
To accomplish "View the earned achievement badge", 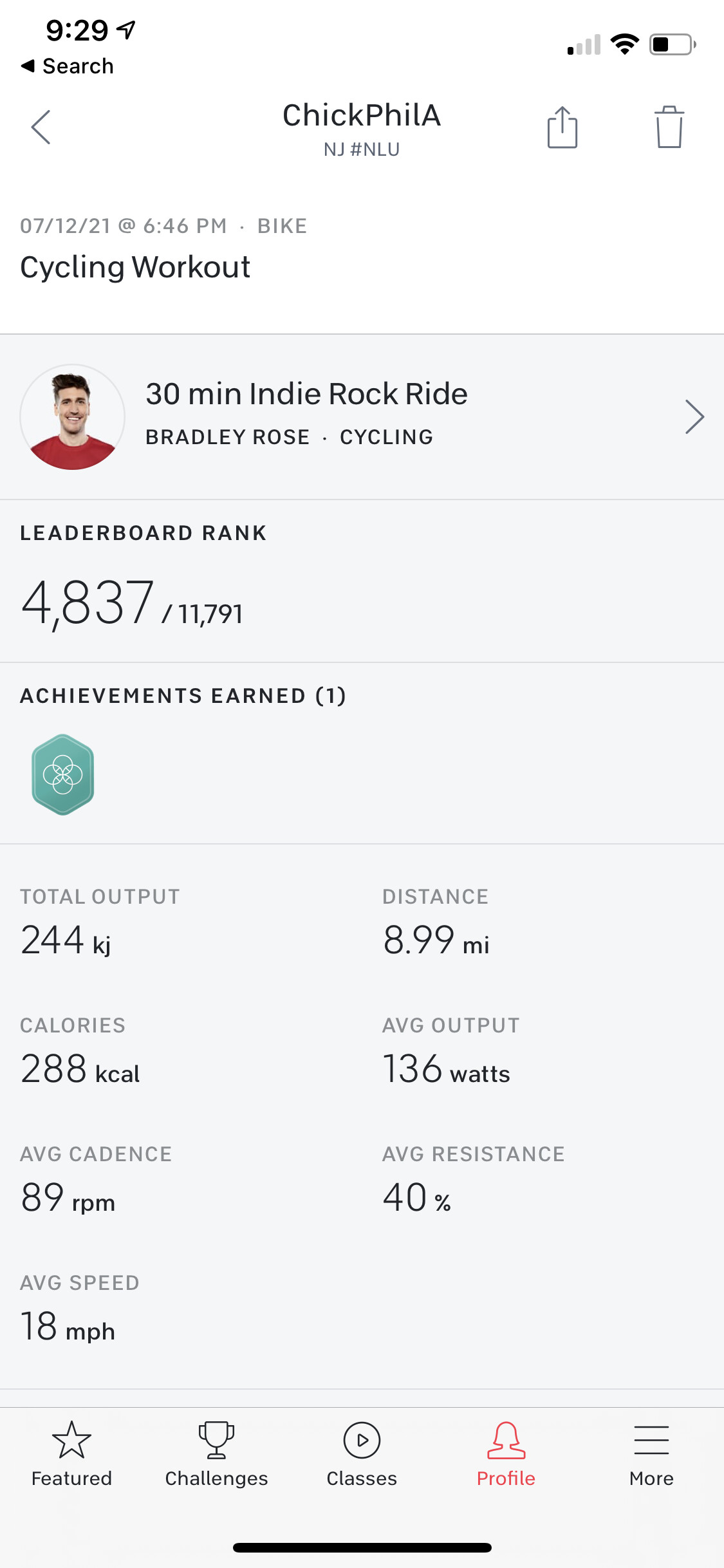I will (x=63, y=774).
